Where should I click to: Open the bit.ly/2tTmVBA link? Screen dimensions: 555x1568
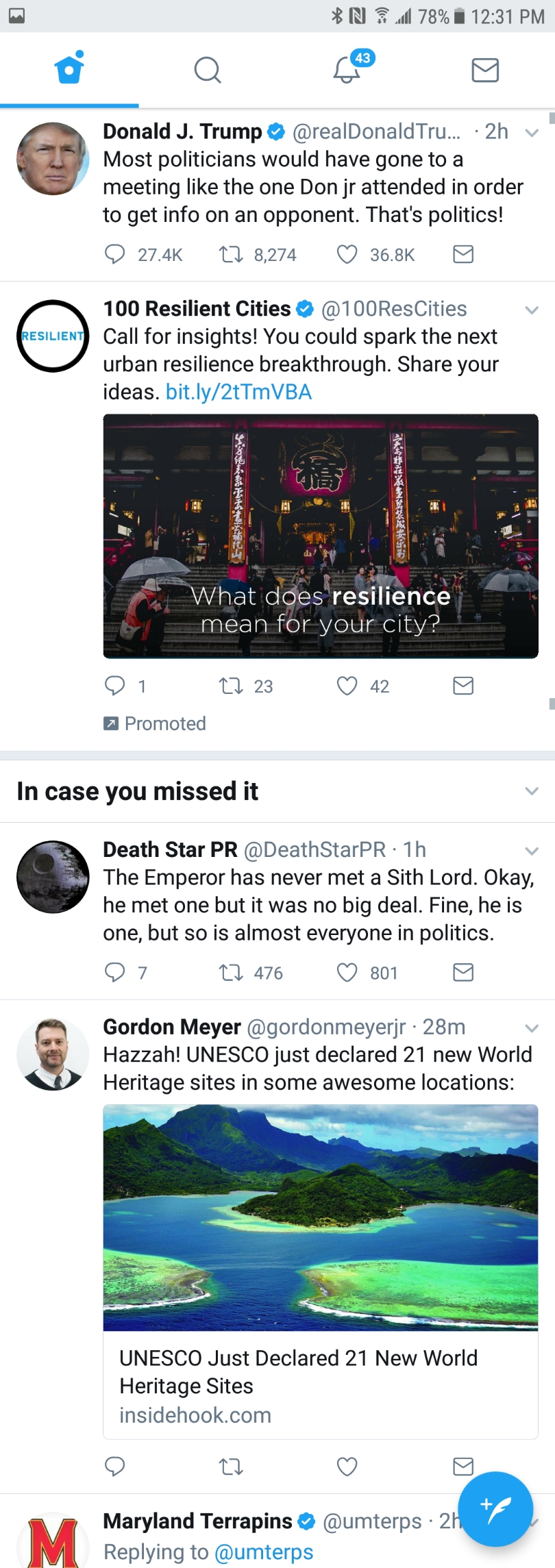coord(238,392)
